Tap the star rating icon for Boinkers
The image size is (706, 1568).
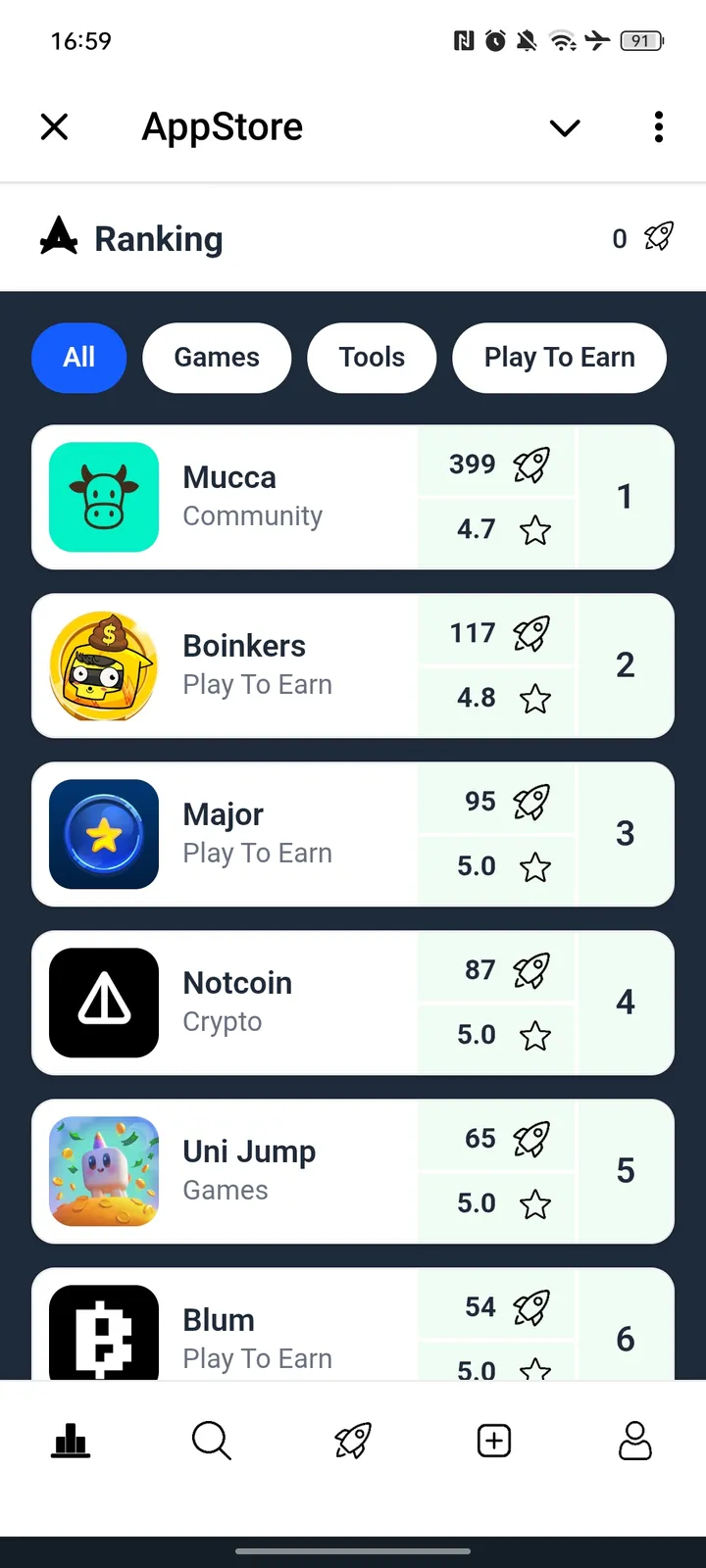(x=535, y=698)
